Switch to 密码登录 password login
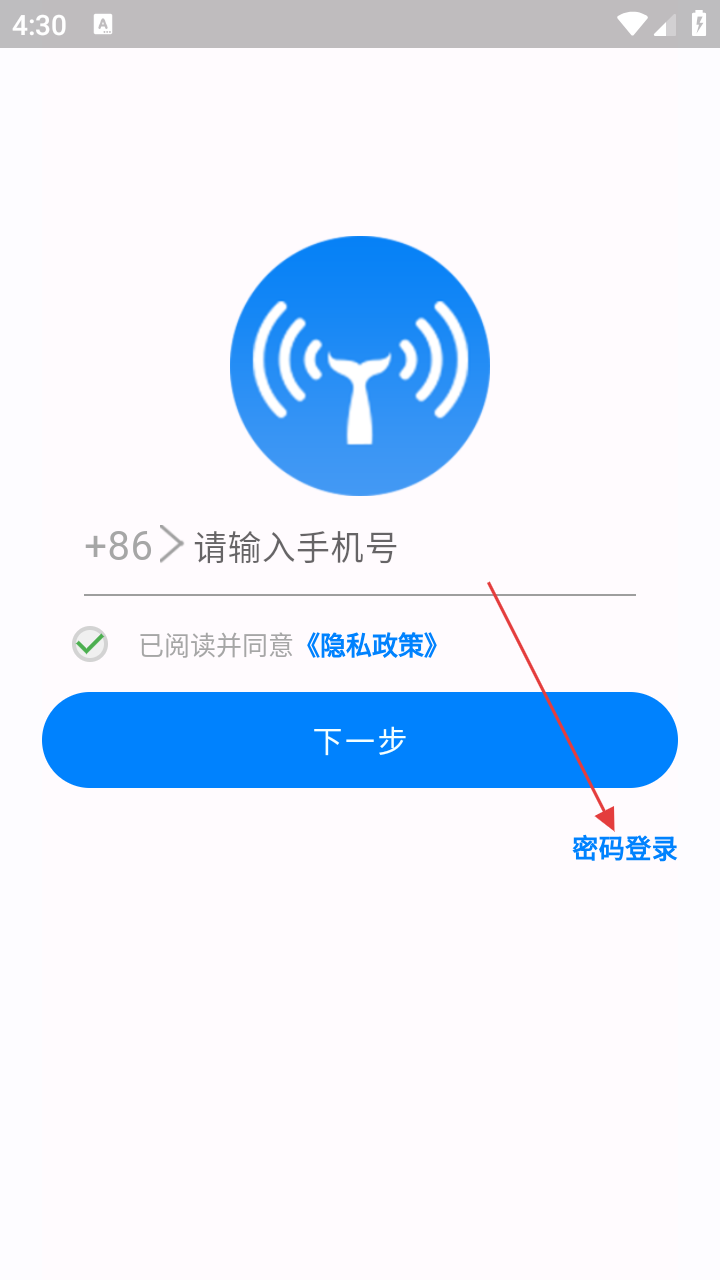Viewport: 720px width, 1280px height. tap(624, 849)
